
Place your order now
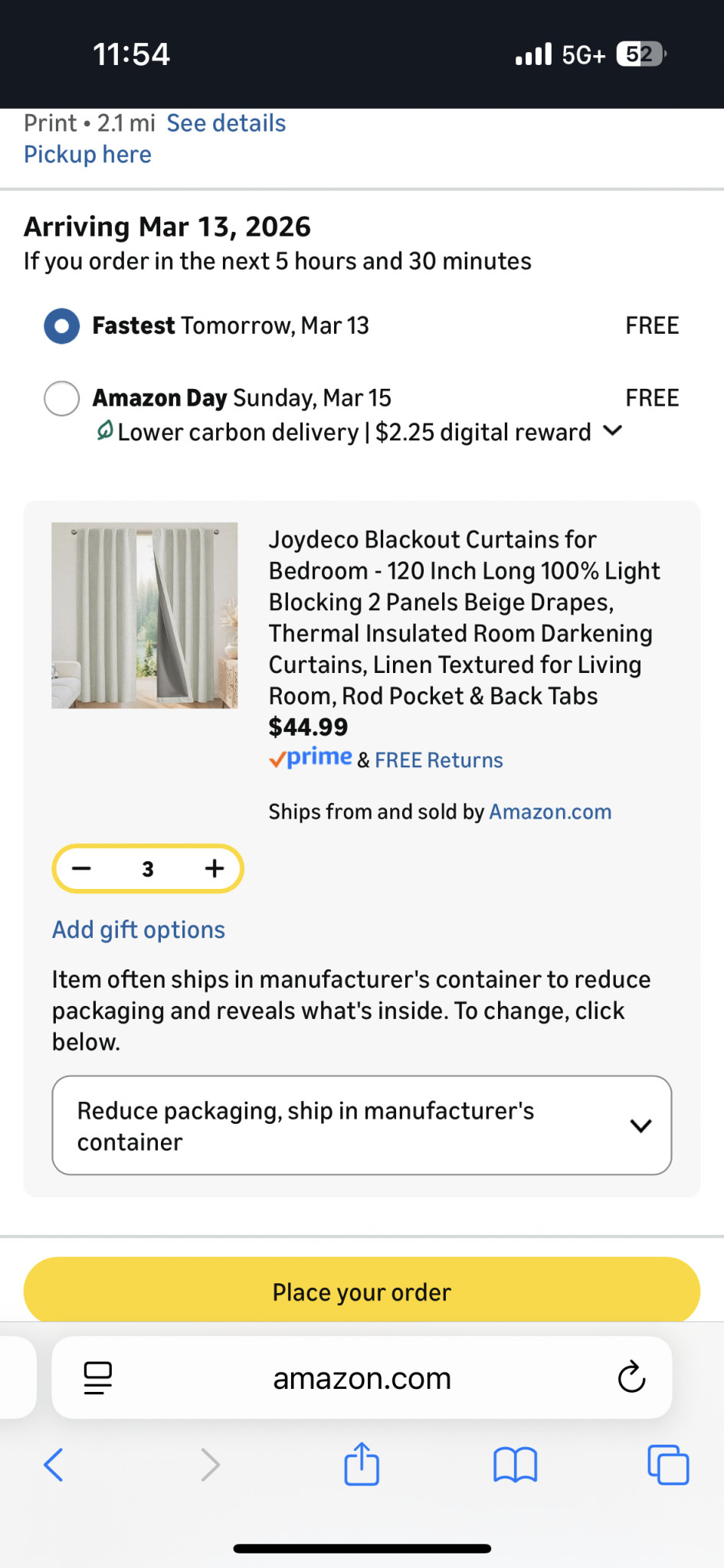362,1292
